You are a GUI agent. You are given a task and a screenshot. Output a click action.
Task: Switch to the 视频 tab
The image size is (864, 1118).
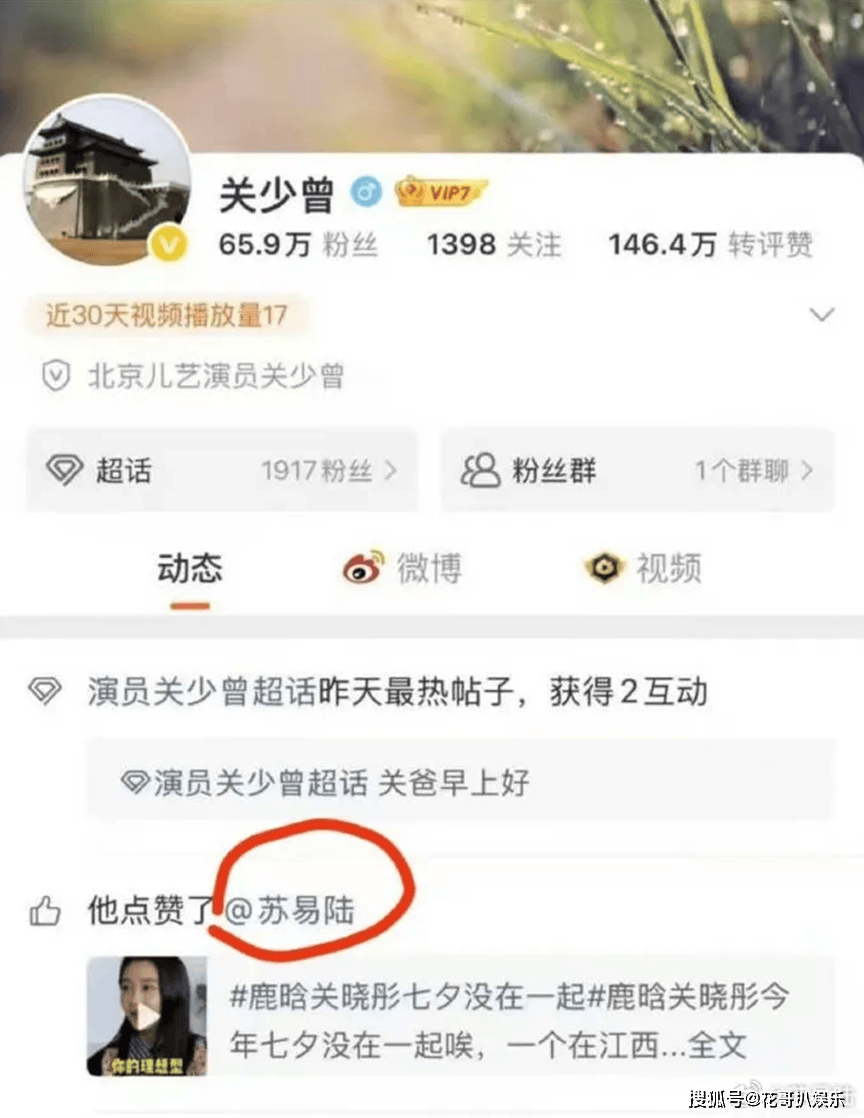[x=643, y=569]
